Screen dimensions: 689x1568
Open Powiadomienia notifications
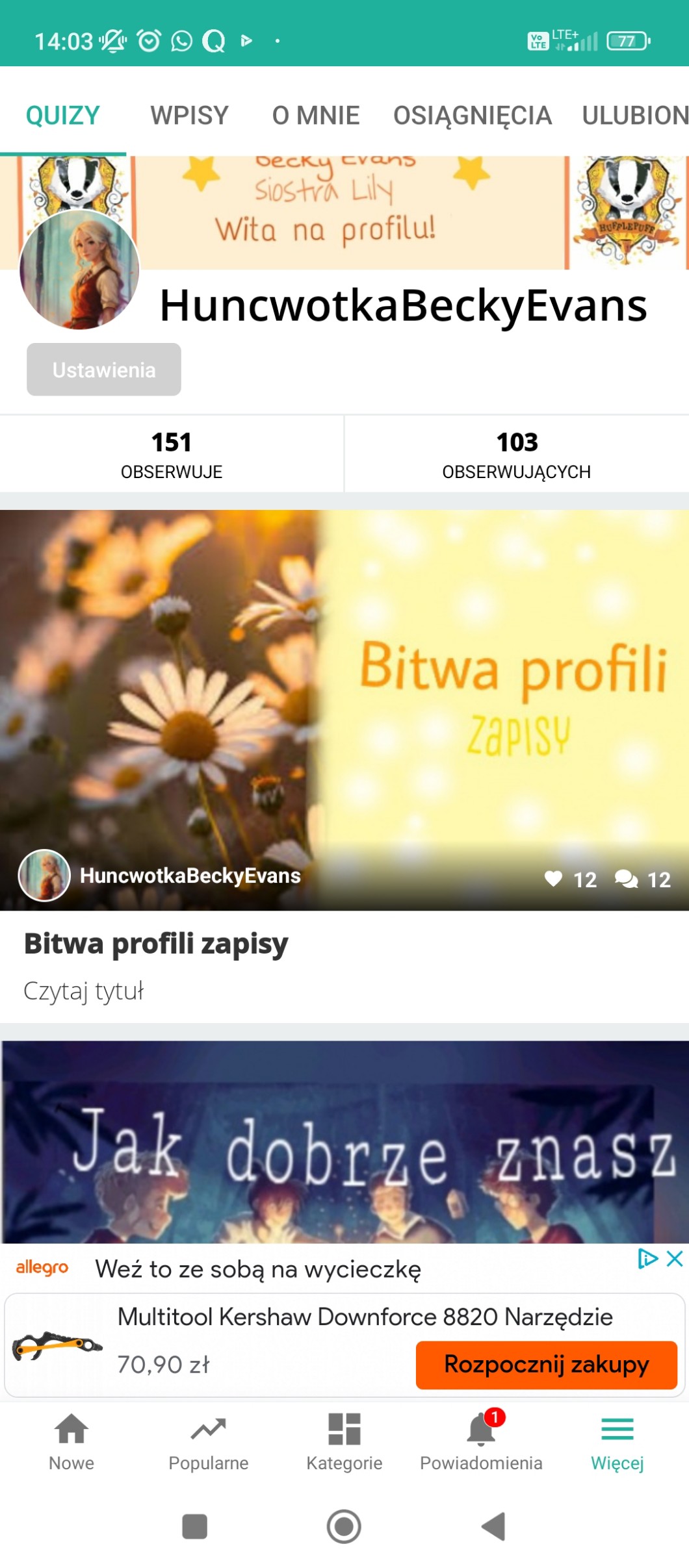pos(481,1441)
